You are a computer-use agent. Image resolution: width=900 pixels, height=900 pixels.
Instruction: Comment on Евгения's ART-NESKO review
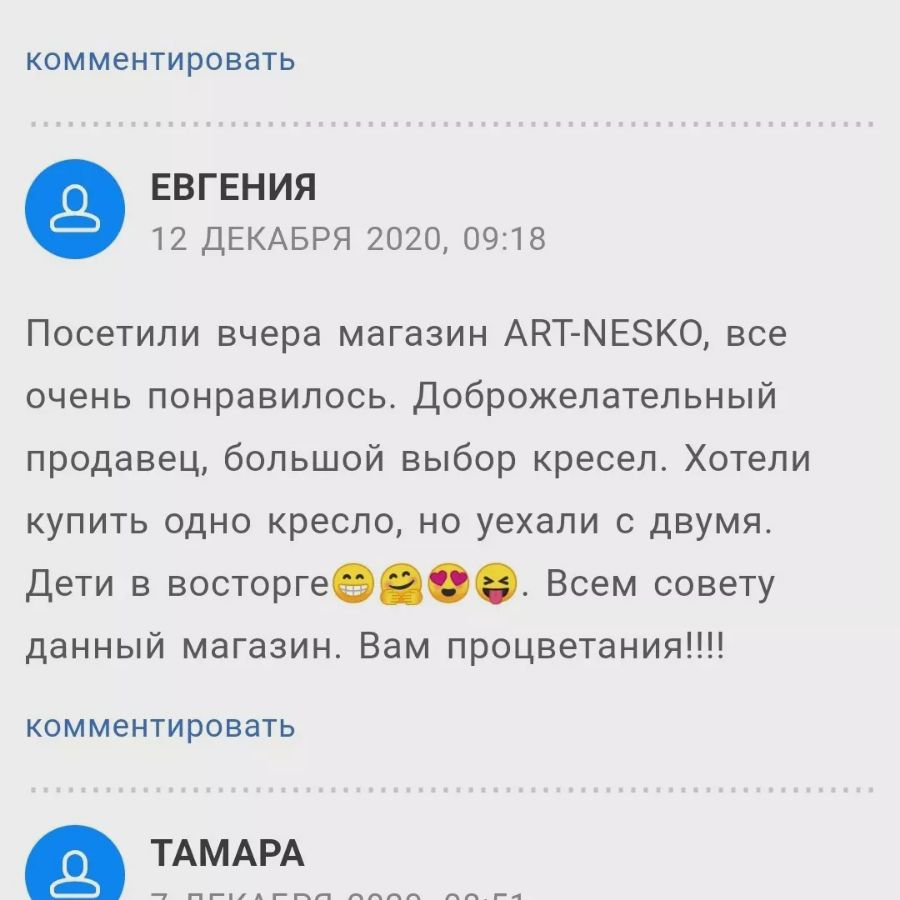pyautogui.click(x=160, y=726)
